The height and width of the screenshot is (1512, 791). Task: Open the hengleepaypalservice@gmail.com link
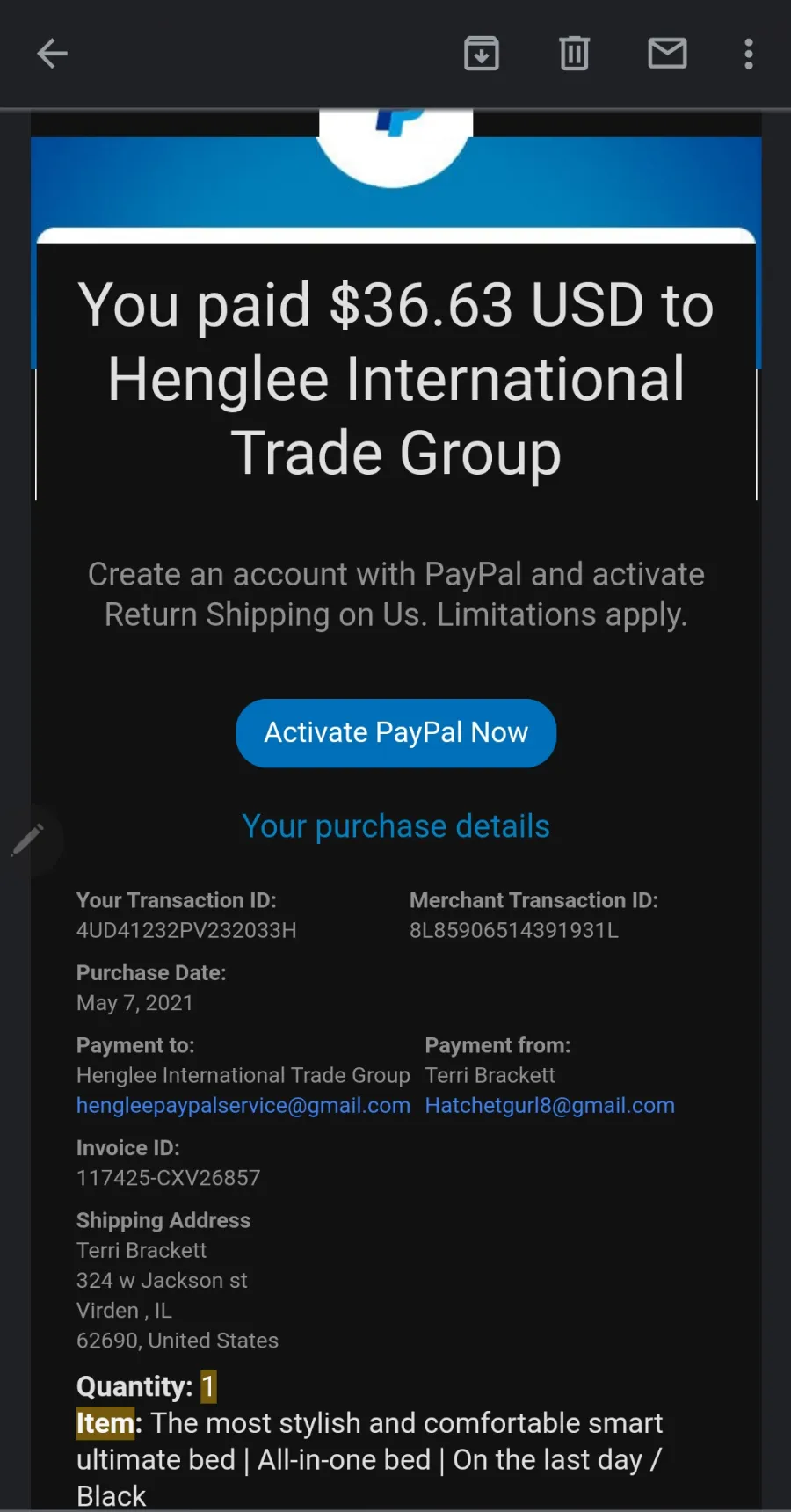243,1105
